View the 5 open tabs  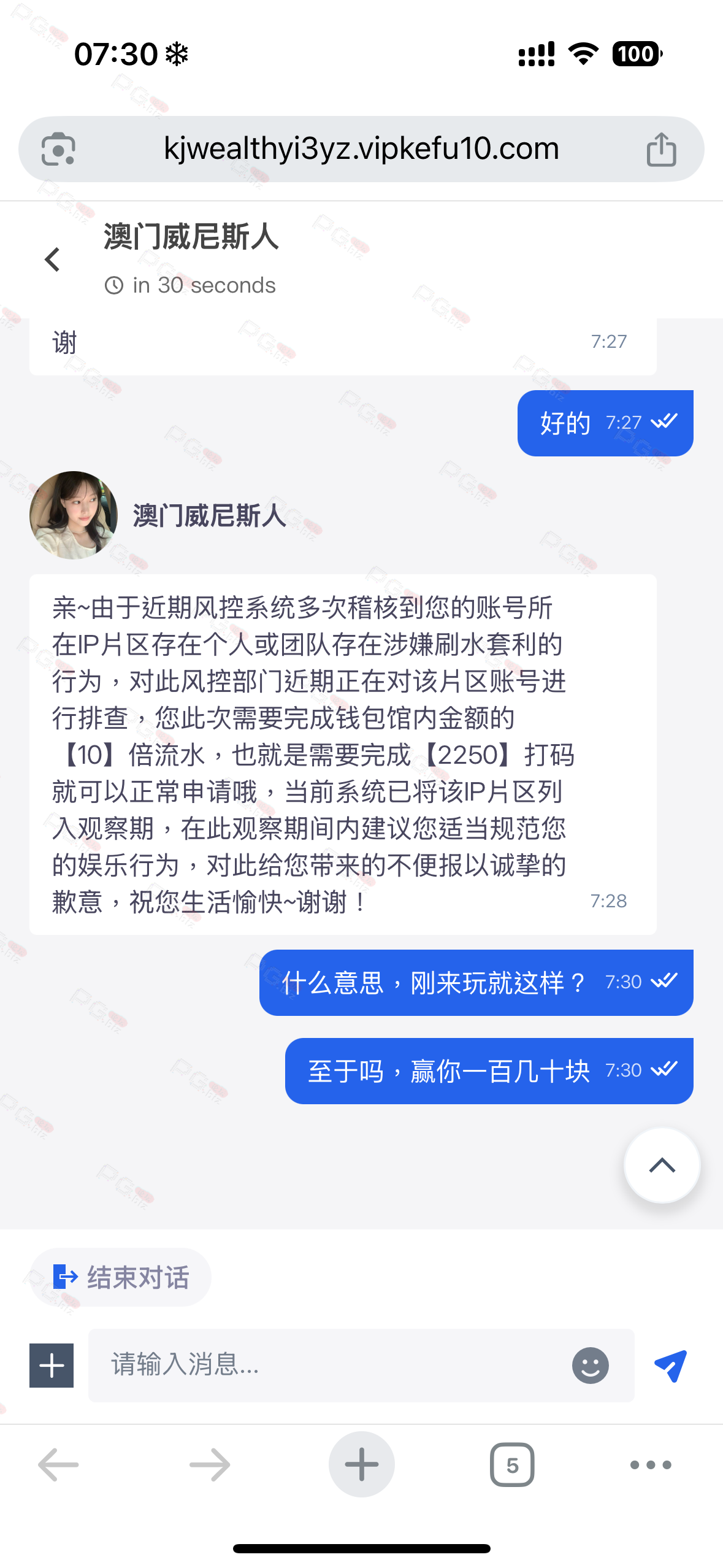pyautogui.click(x=512, y=1464)
